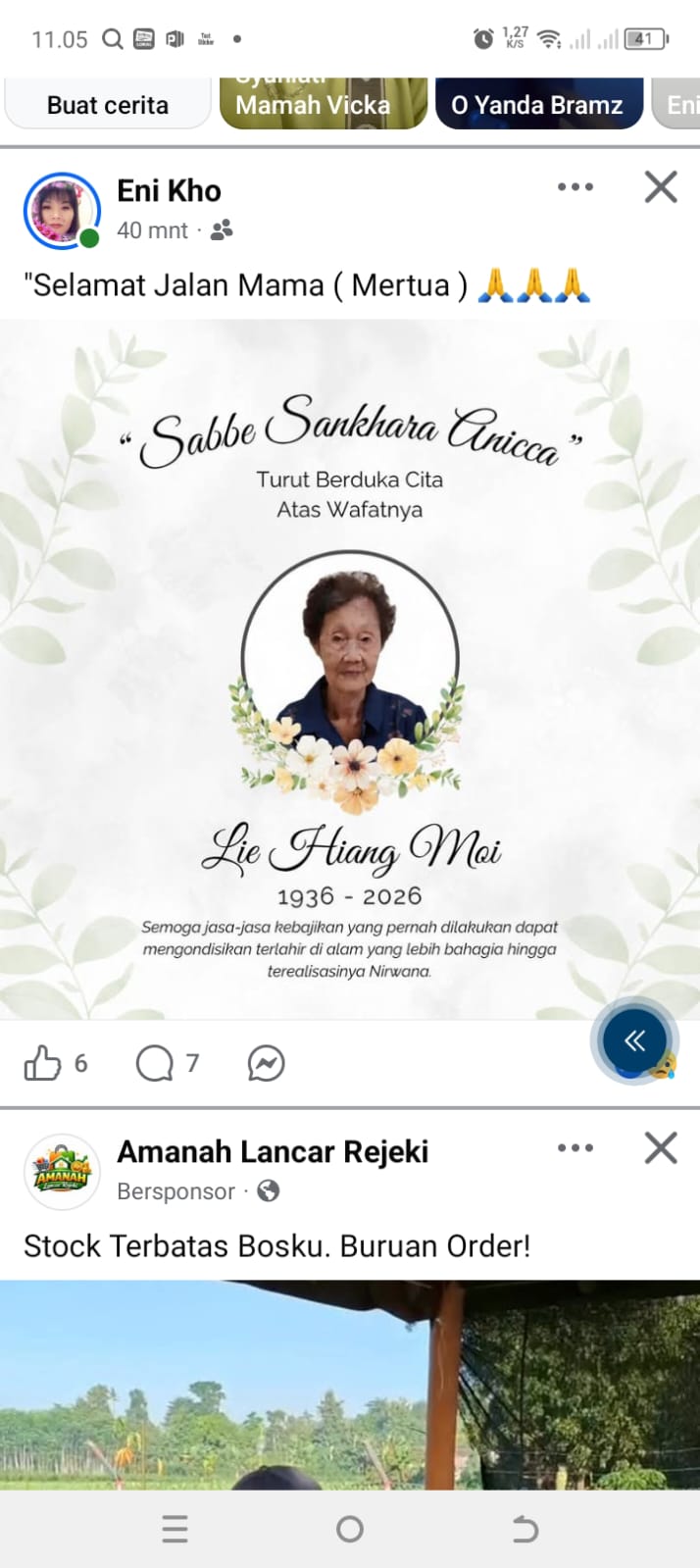Tap the floating double-arrow button
The width and height of the screenshot is (700, 1568).
634,1040
